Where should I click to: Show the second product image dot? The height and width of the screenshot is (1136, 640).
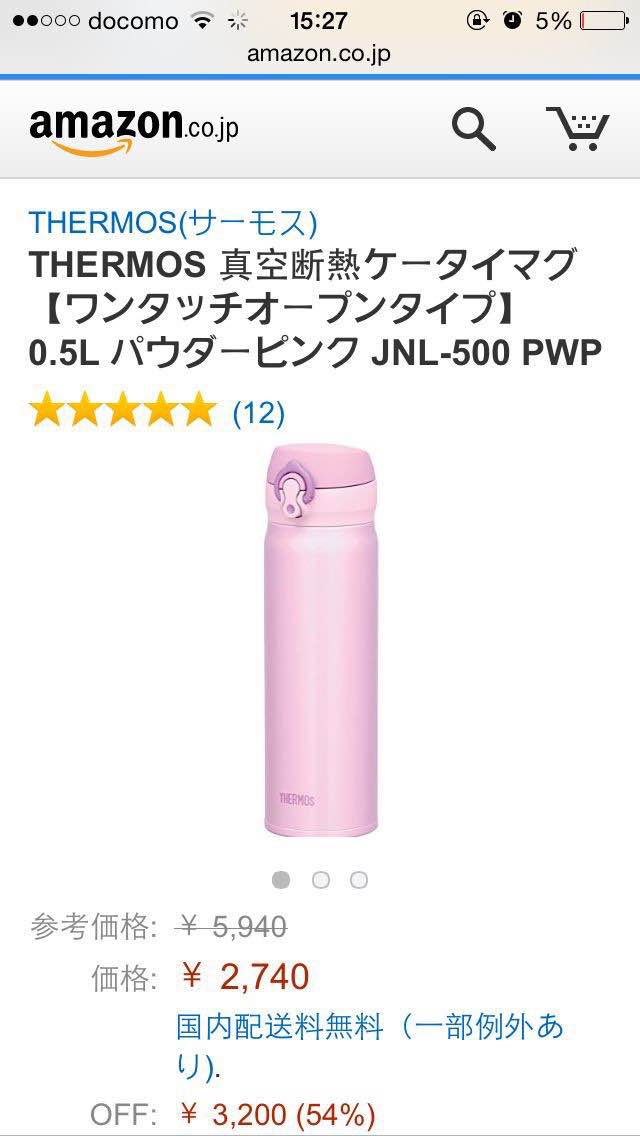pos(320,880)
